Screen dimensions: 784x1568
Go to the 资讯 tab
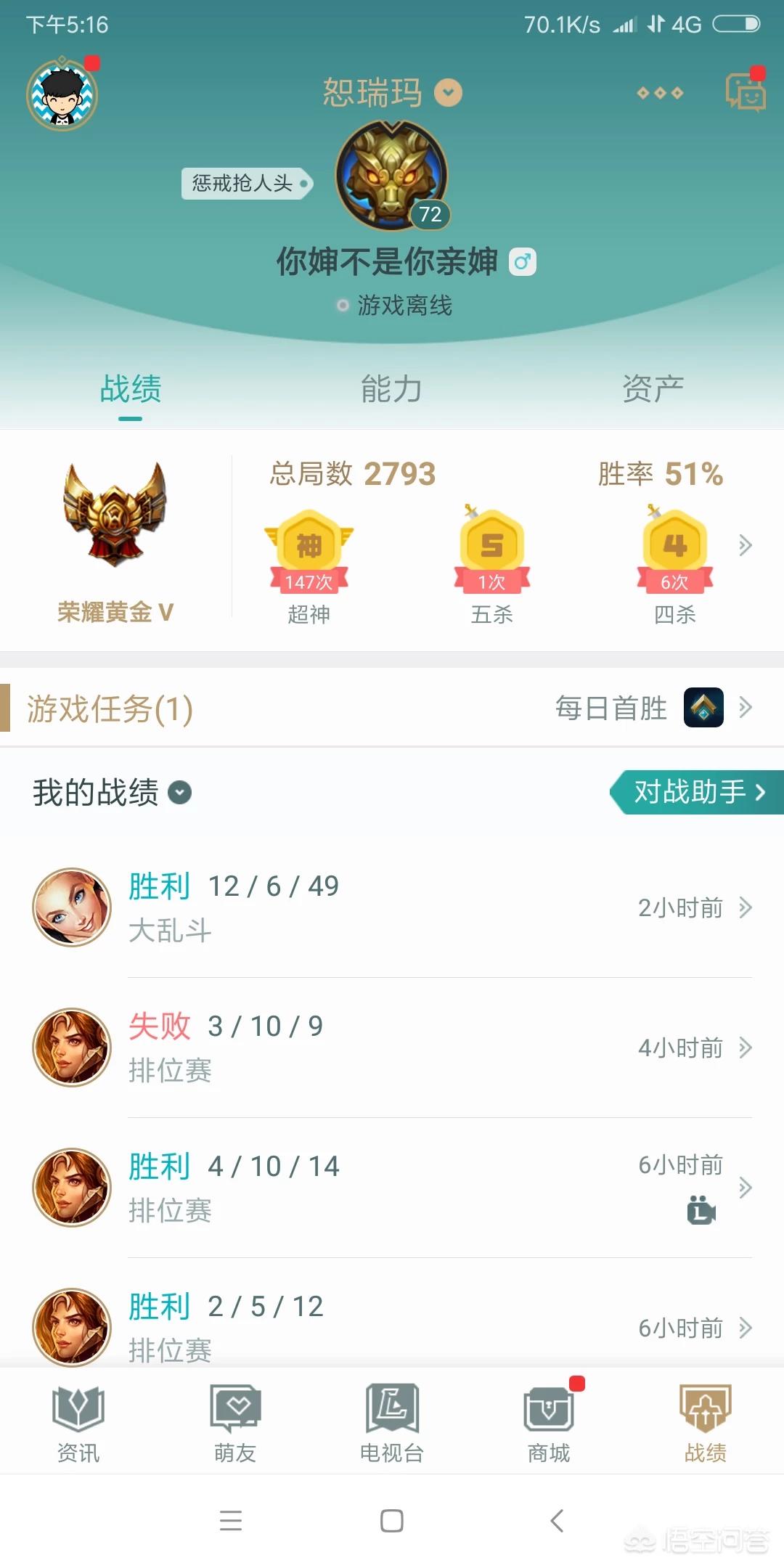click(78, 1423)
